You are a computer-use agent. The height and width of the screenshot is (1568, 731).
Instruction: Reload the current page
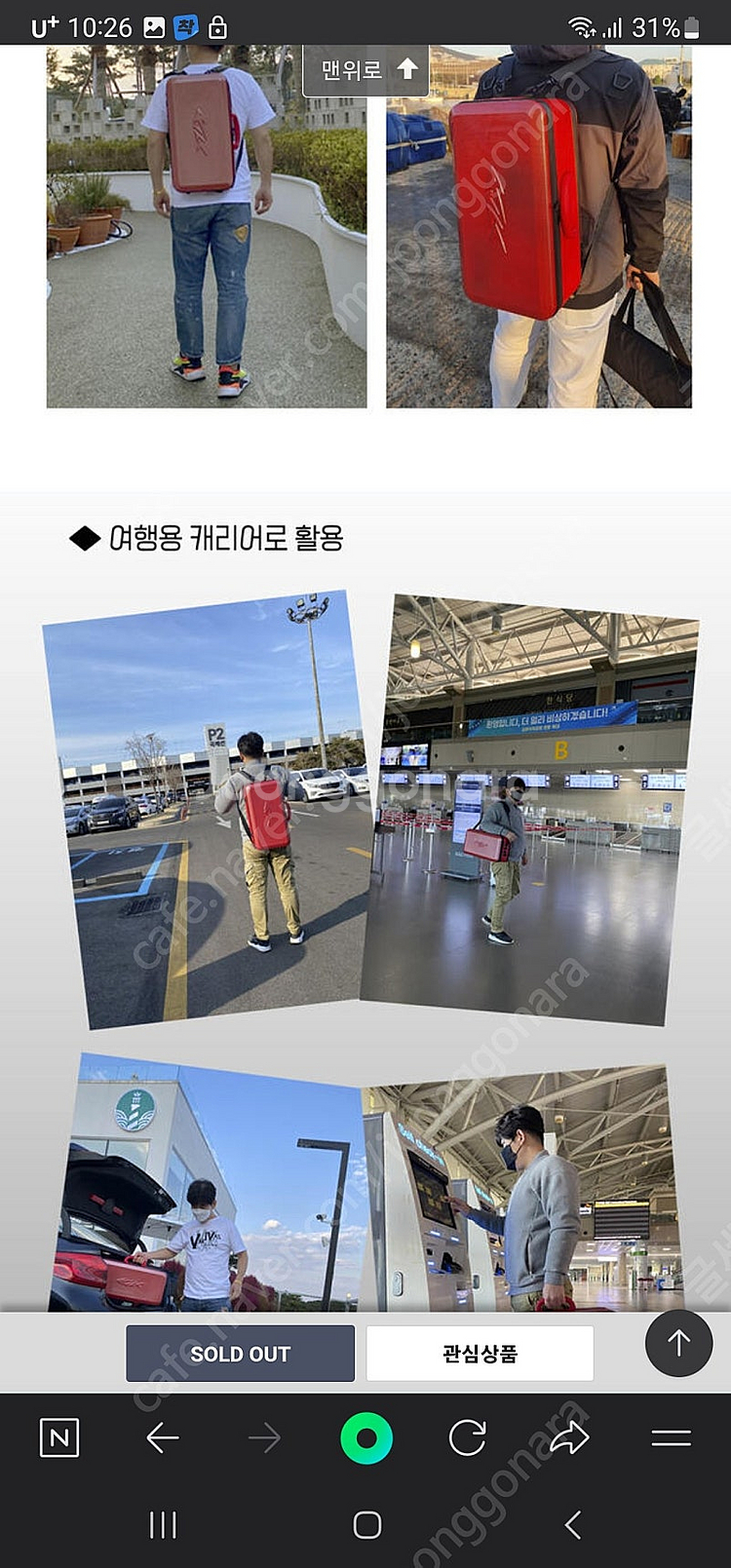click(468, 1437)
